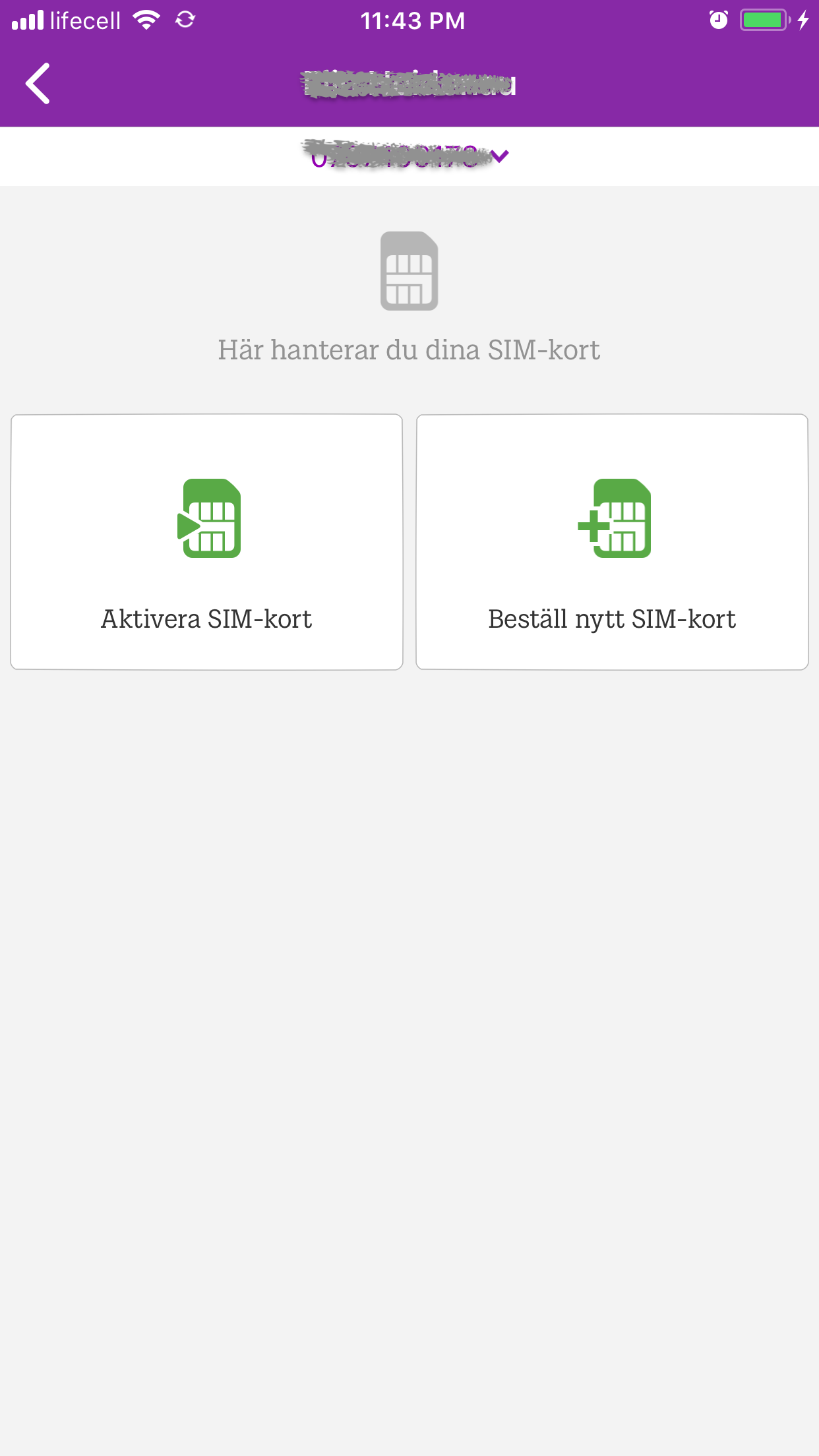Open the Aktivera SIM-kort card
Image resolution: width=819 pixels, height=1456 pixels.
coord(206,542)
